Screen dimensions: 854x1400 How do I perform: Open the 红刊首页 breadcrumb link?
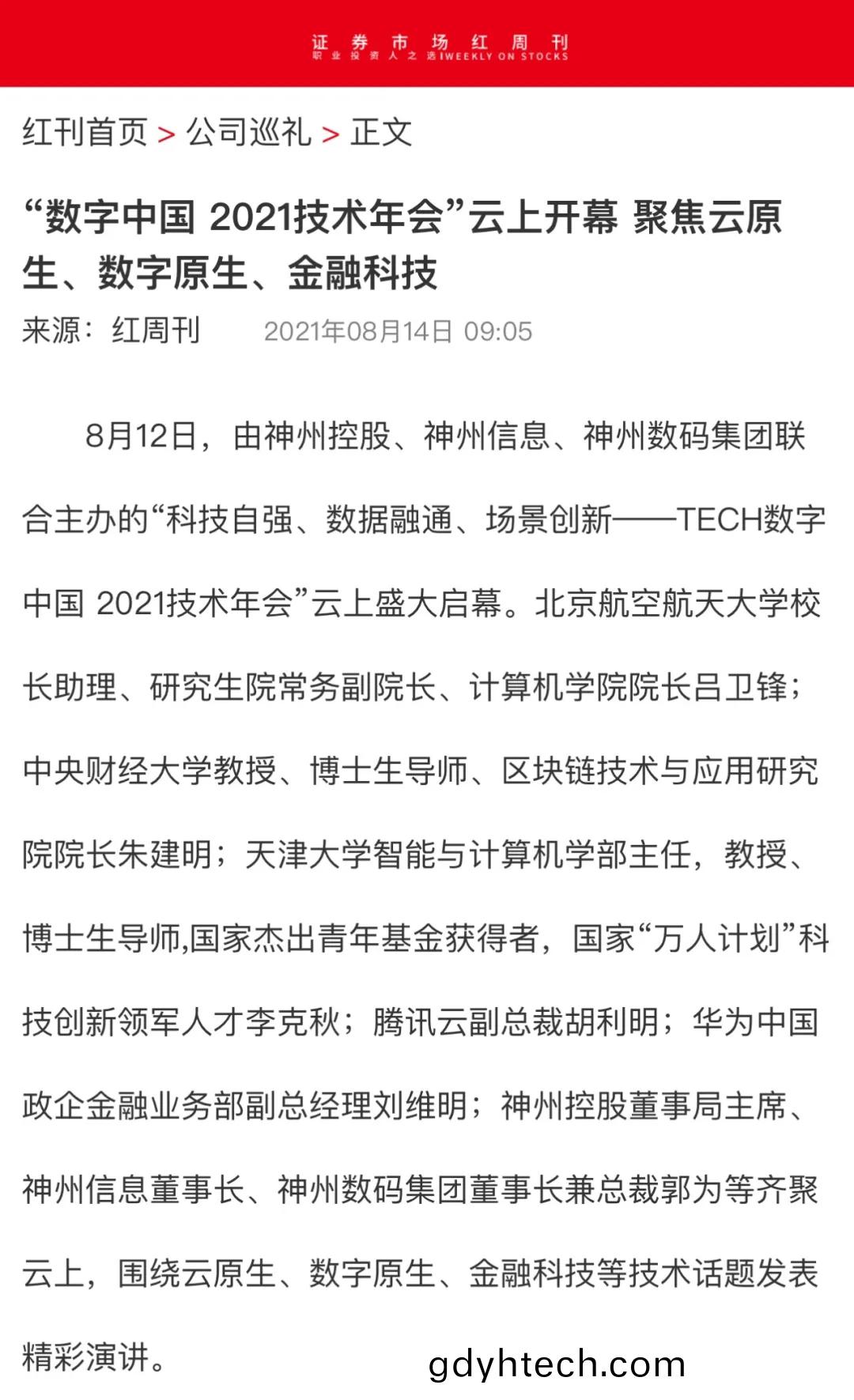pyautogui.click(x=85, y=132)
